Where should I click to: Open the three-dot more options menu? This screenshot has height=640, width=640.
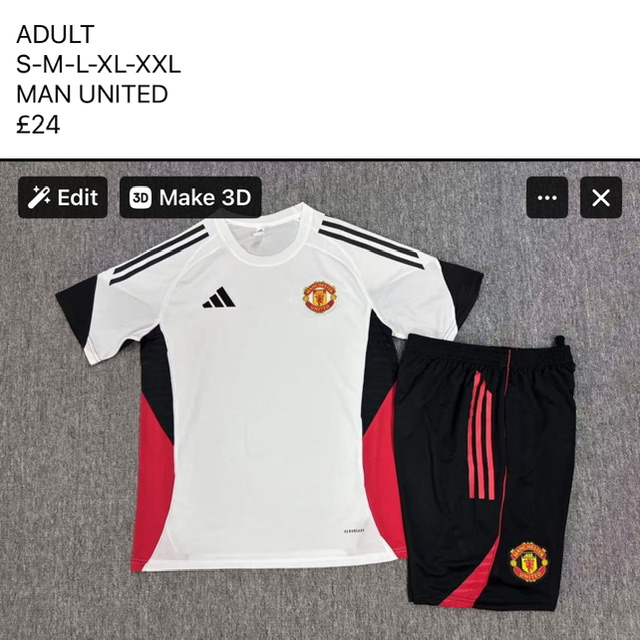[546, 198]
